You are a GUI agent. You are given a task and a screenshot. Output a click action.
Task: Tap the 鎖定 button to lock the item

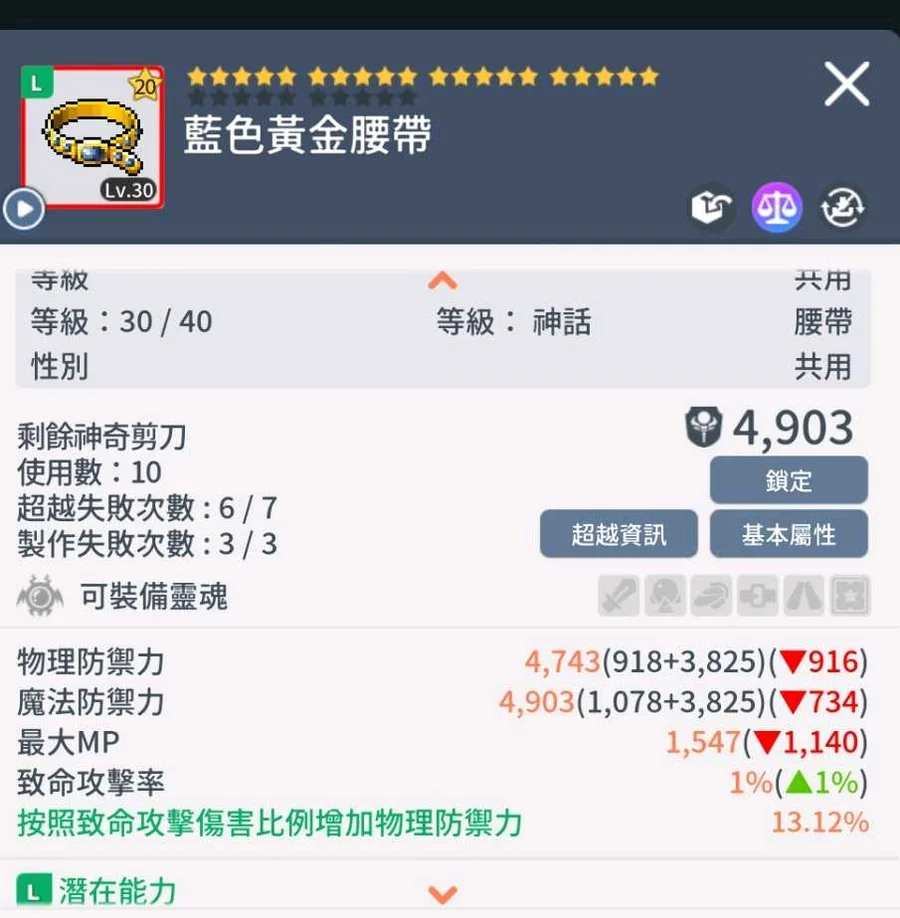[x=788, y=480]
